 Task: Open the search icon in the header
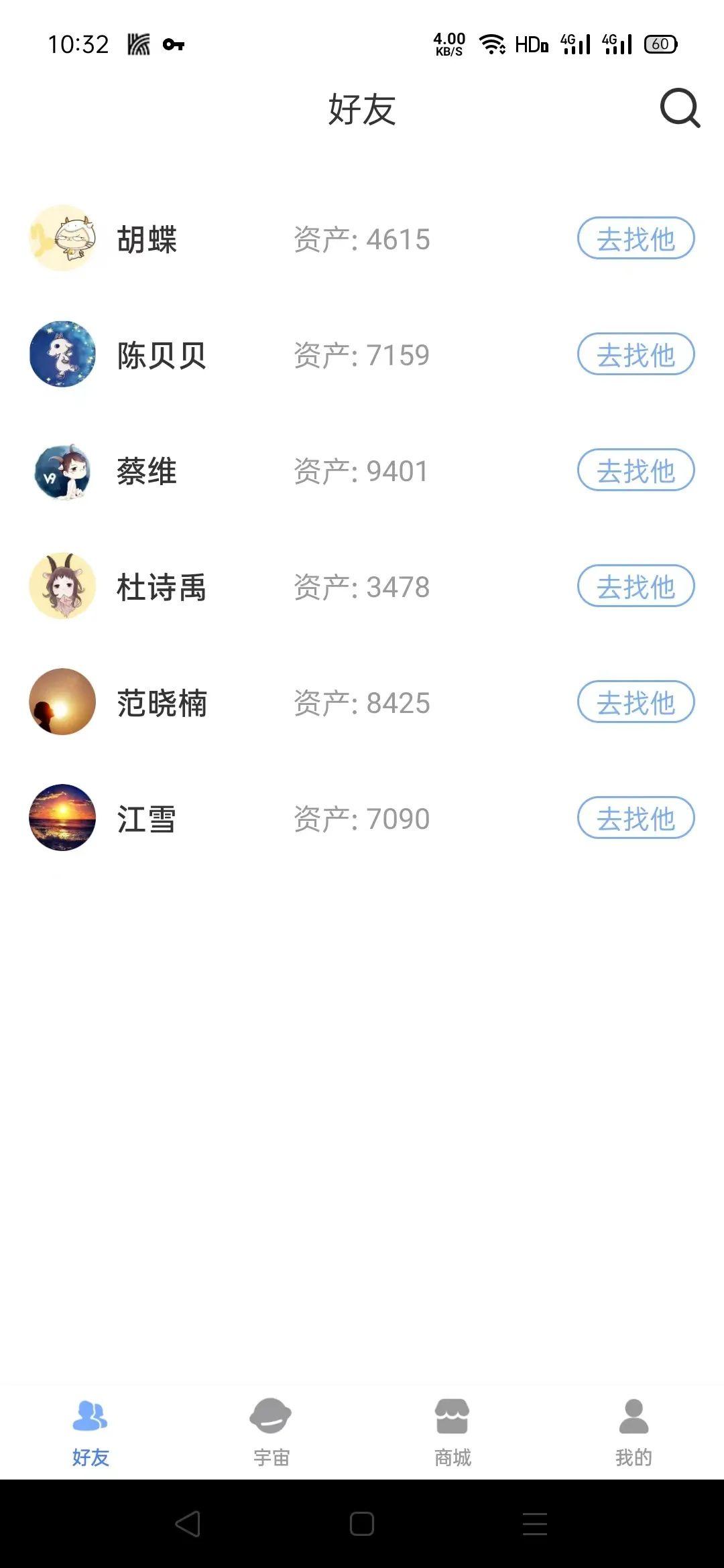point(680,108)
